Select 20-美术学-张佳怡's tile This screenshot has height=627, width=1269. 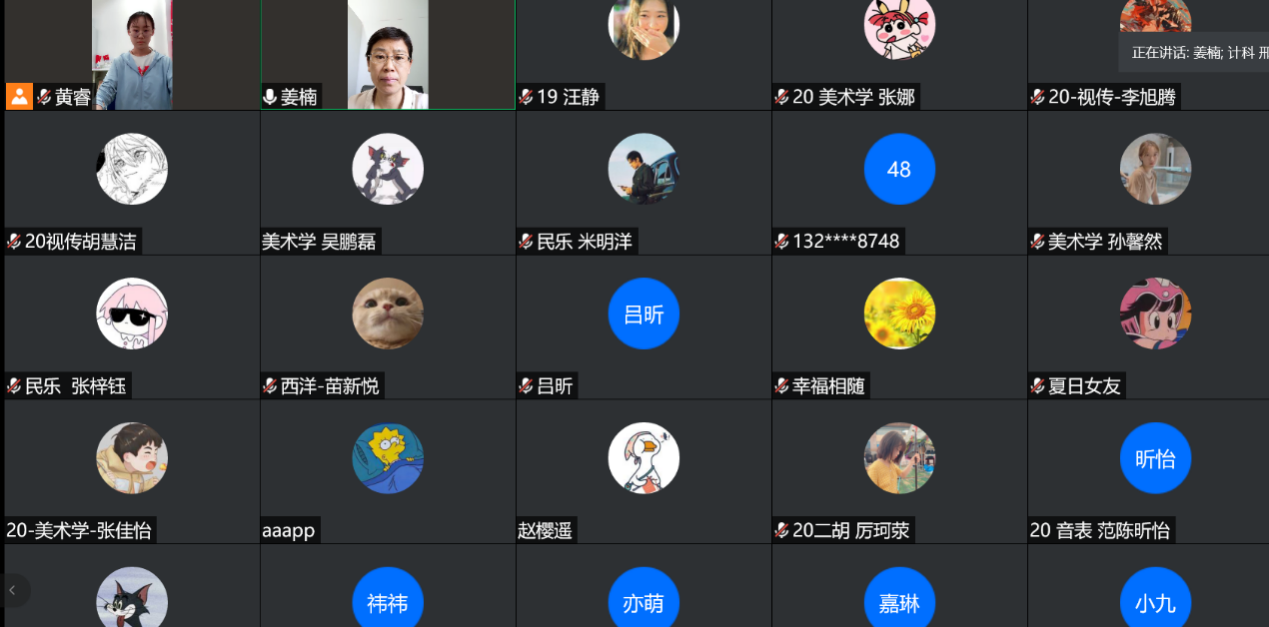[132, 470]
